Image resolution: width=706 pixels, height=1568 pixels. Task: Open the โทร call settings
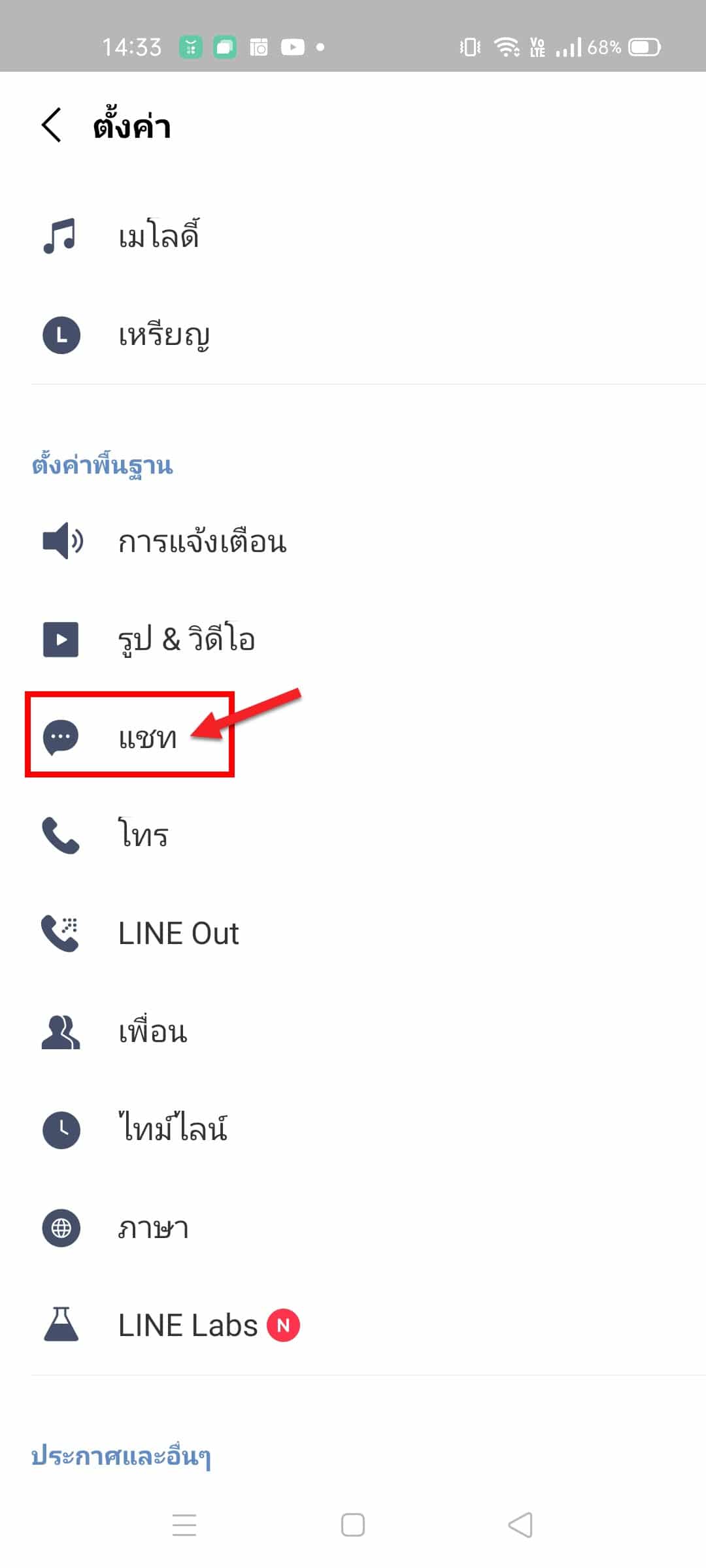(353, 836)
